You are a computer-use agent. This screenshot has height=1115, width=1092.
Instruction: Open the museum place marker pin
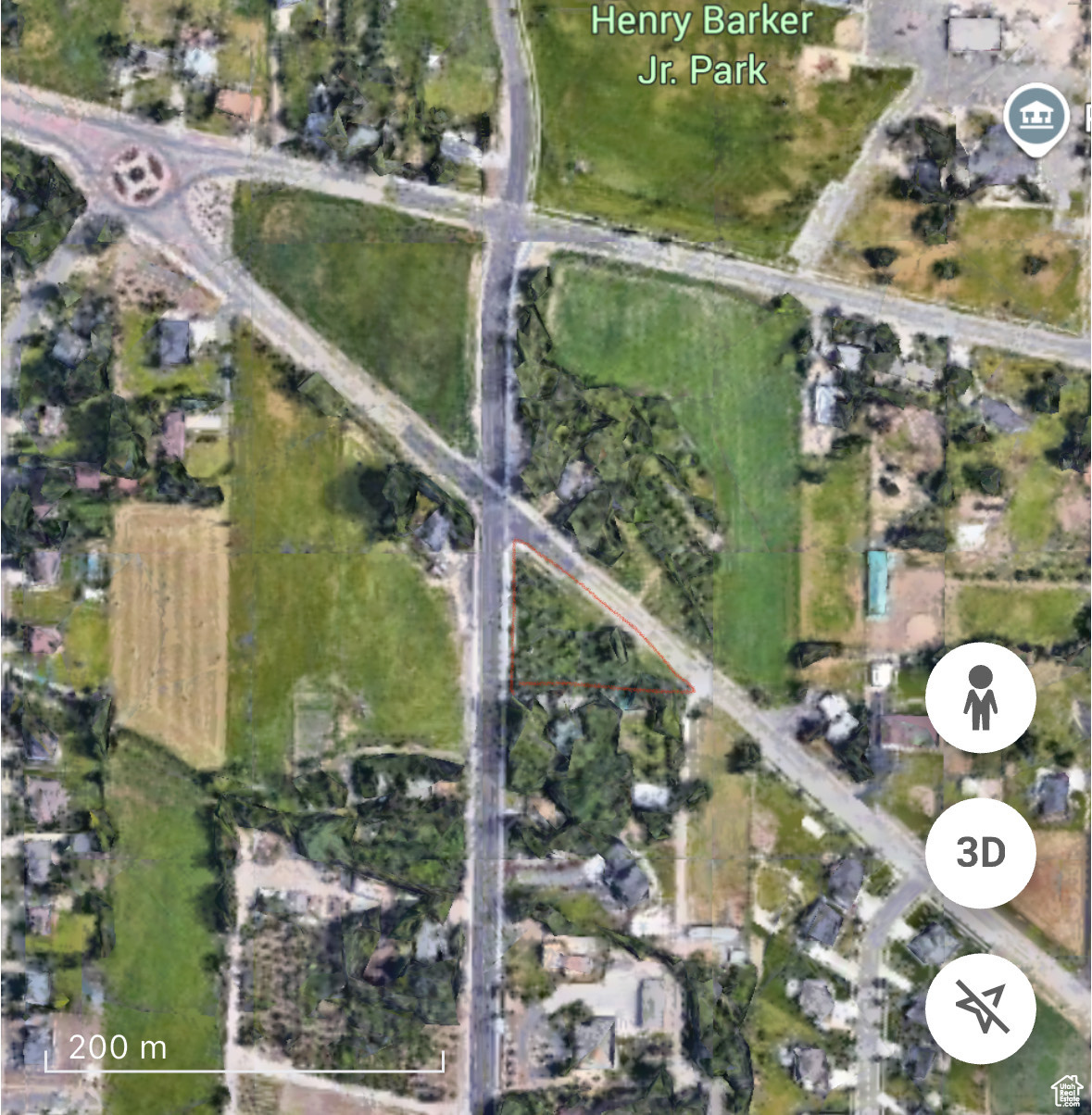click(1035, 119)
